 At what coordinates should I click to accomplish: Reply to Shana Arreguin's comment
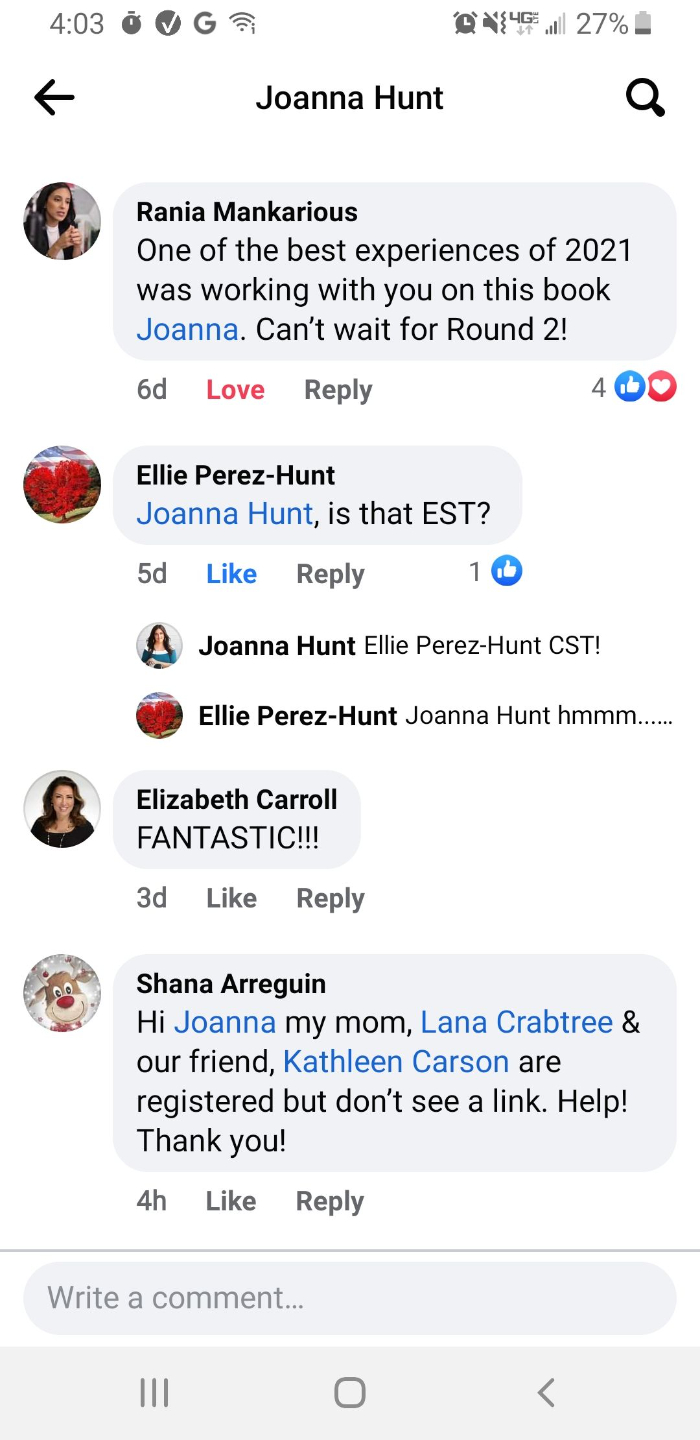point(330,1201)
